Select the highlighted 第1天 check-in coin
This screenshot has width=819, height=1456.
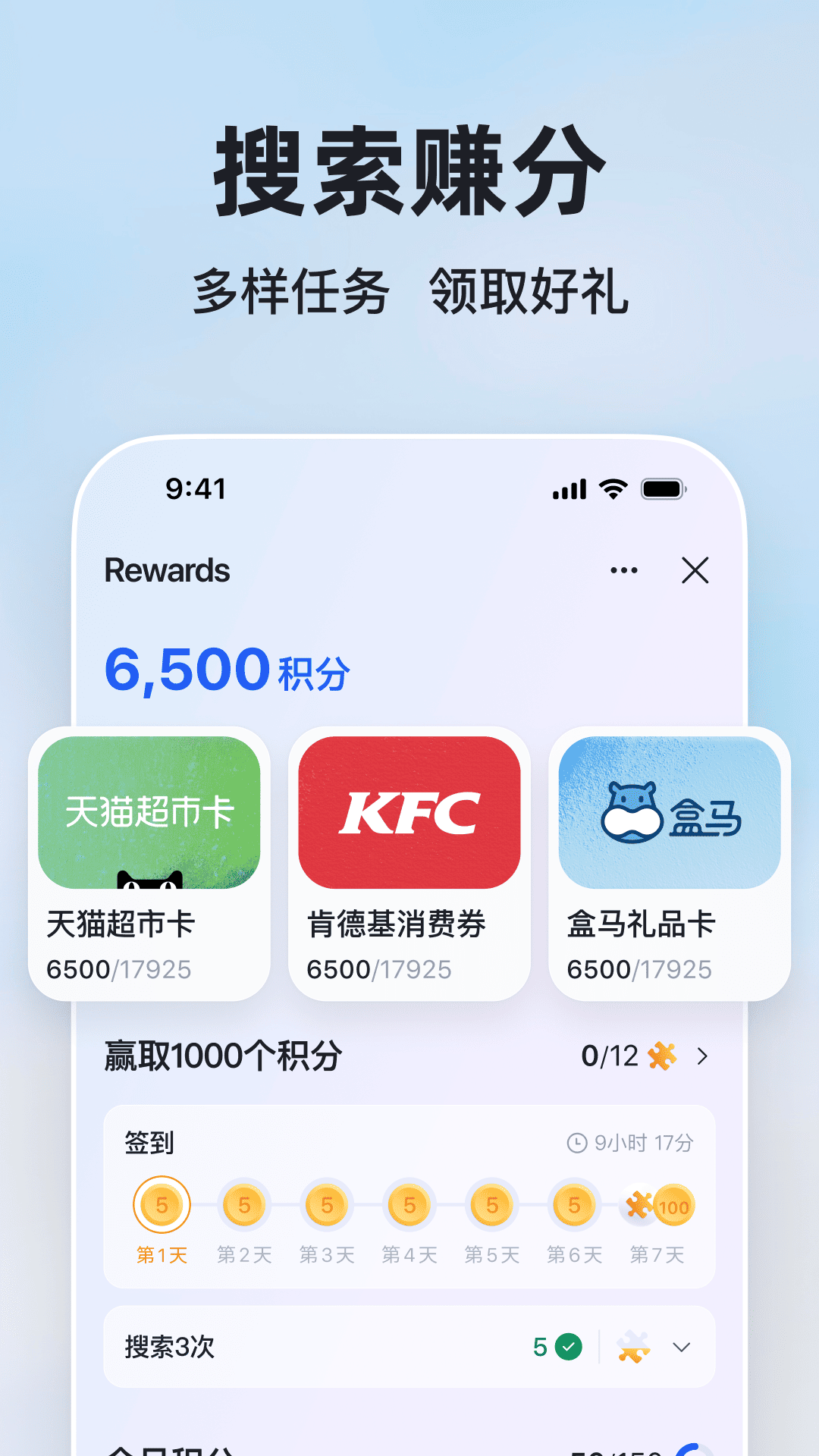(161, 1204)
